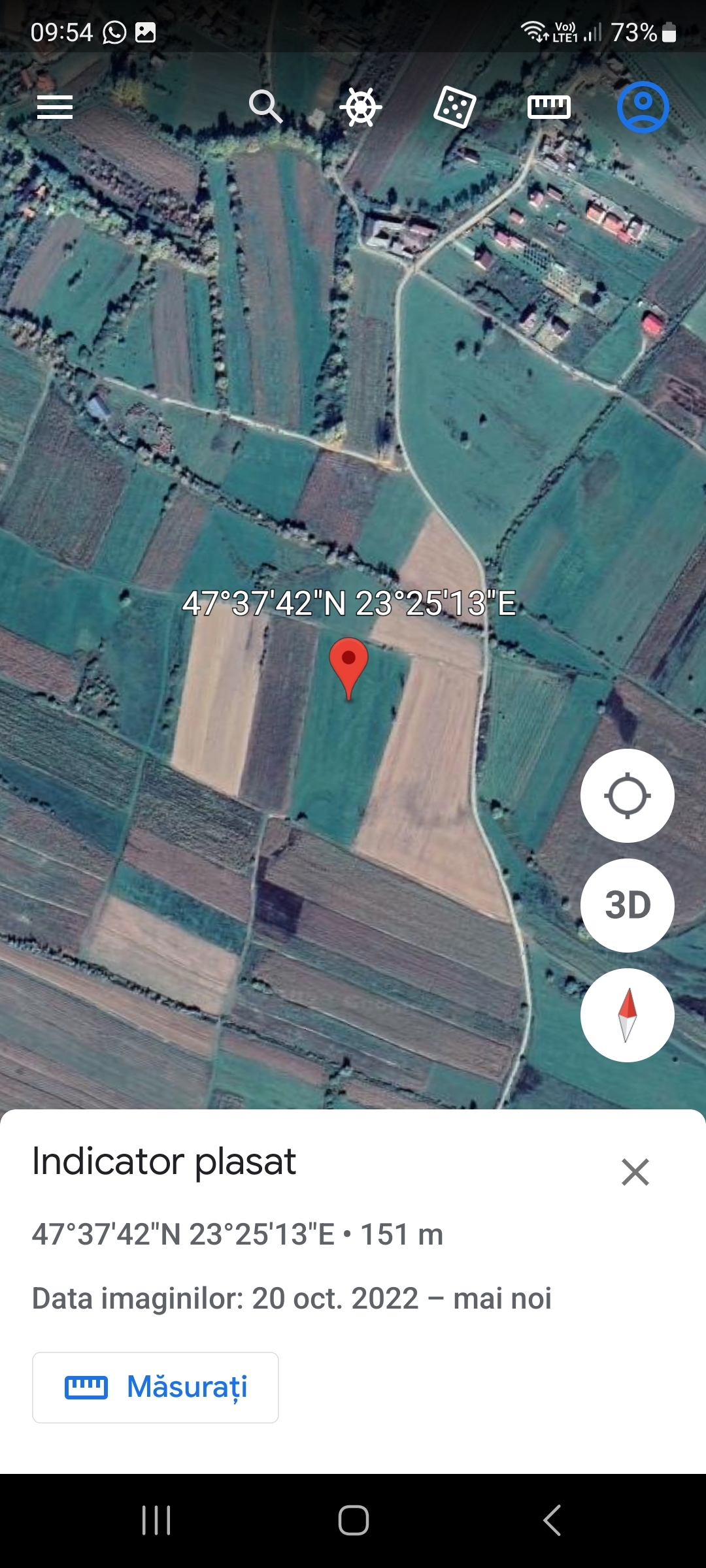706x1568 pixels.
Task: Open the hamburger menu
Action: tap(55, 107)
